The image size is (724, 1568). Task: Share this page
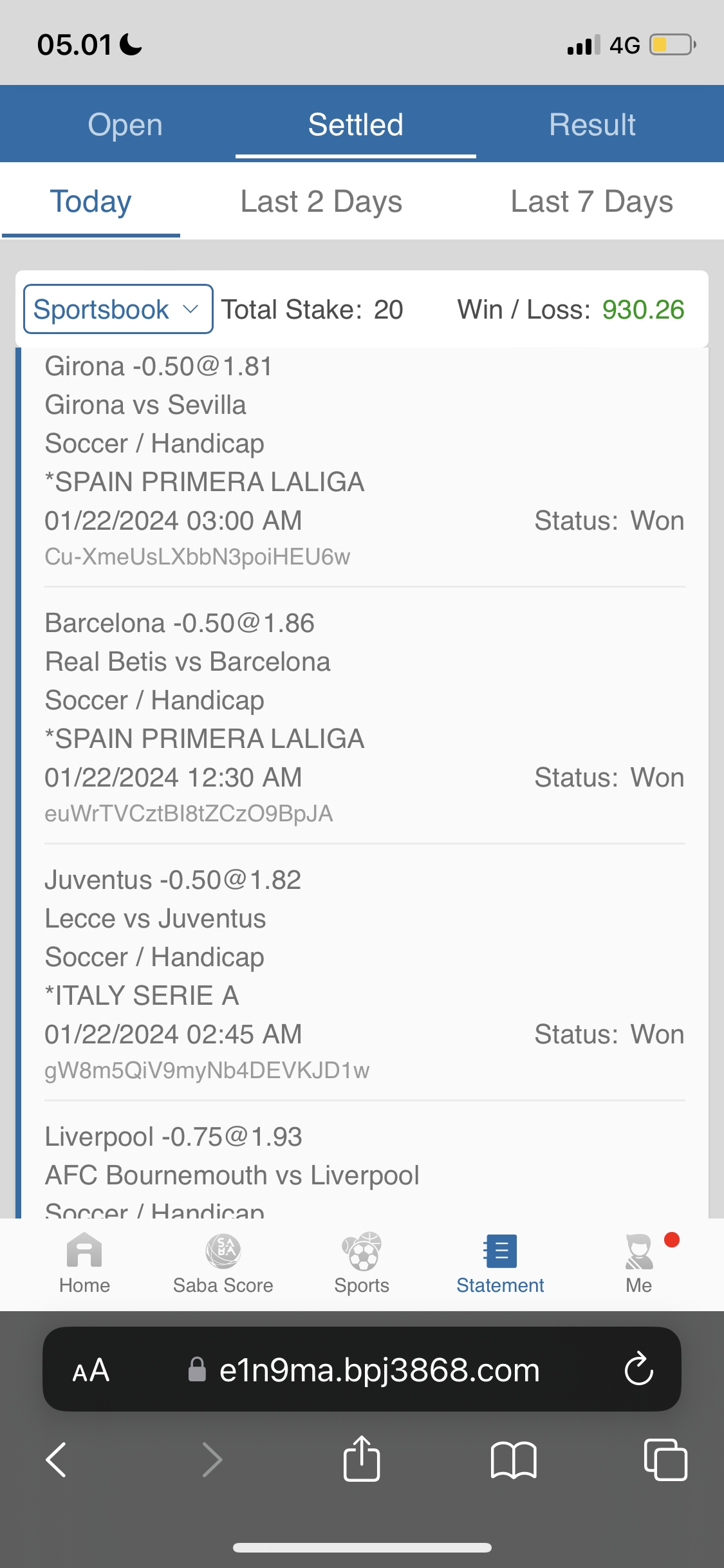tap(362, 1459)
